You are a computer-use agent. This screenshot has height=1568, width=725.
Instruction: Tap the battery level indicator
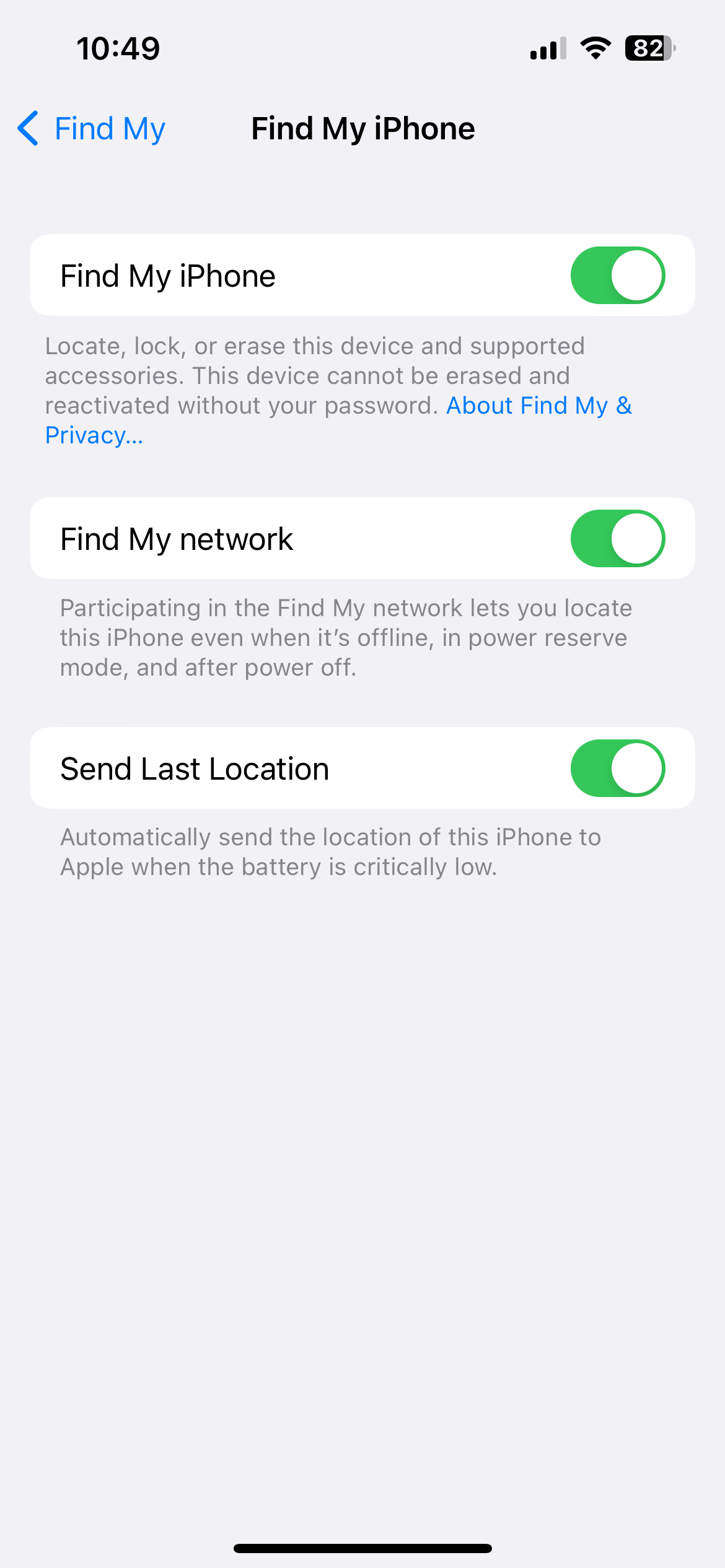647,48
